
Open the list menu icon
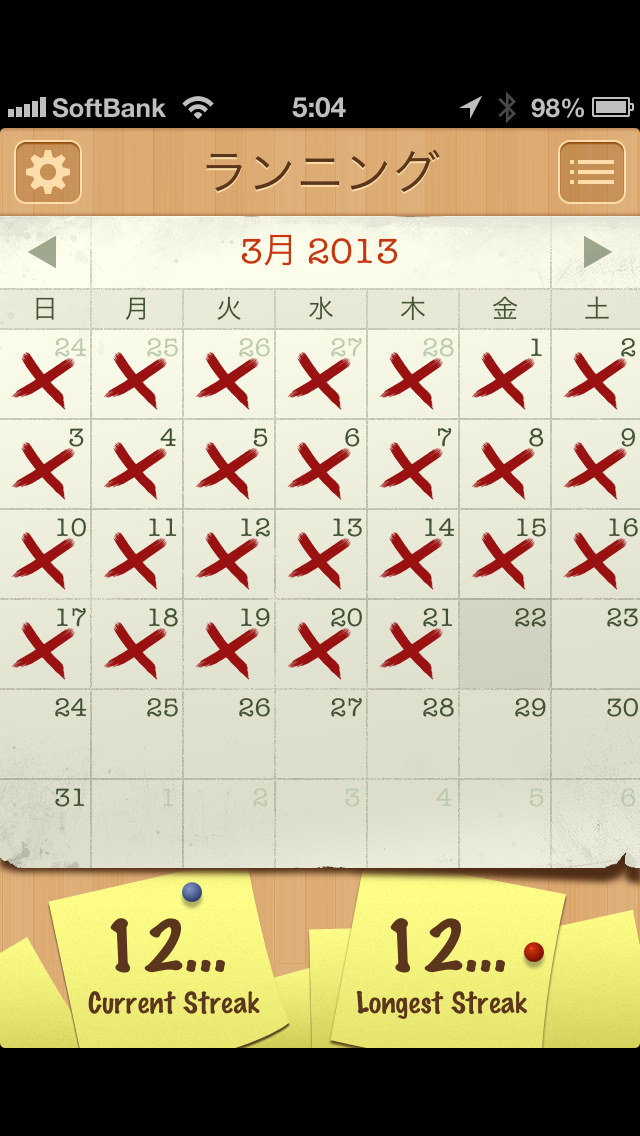tap(592, 172)
